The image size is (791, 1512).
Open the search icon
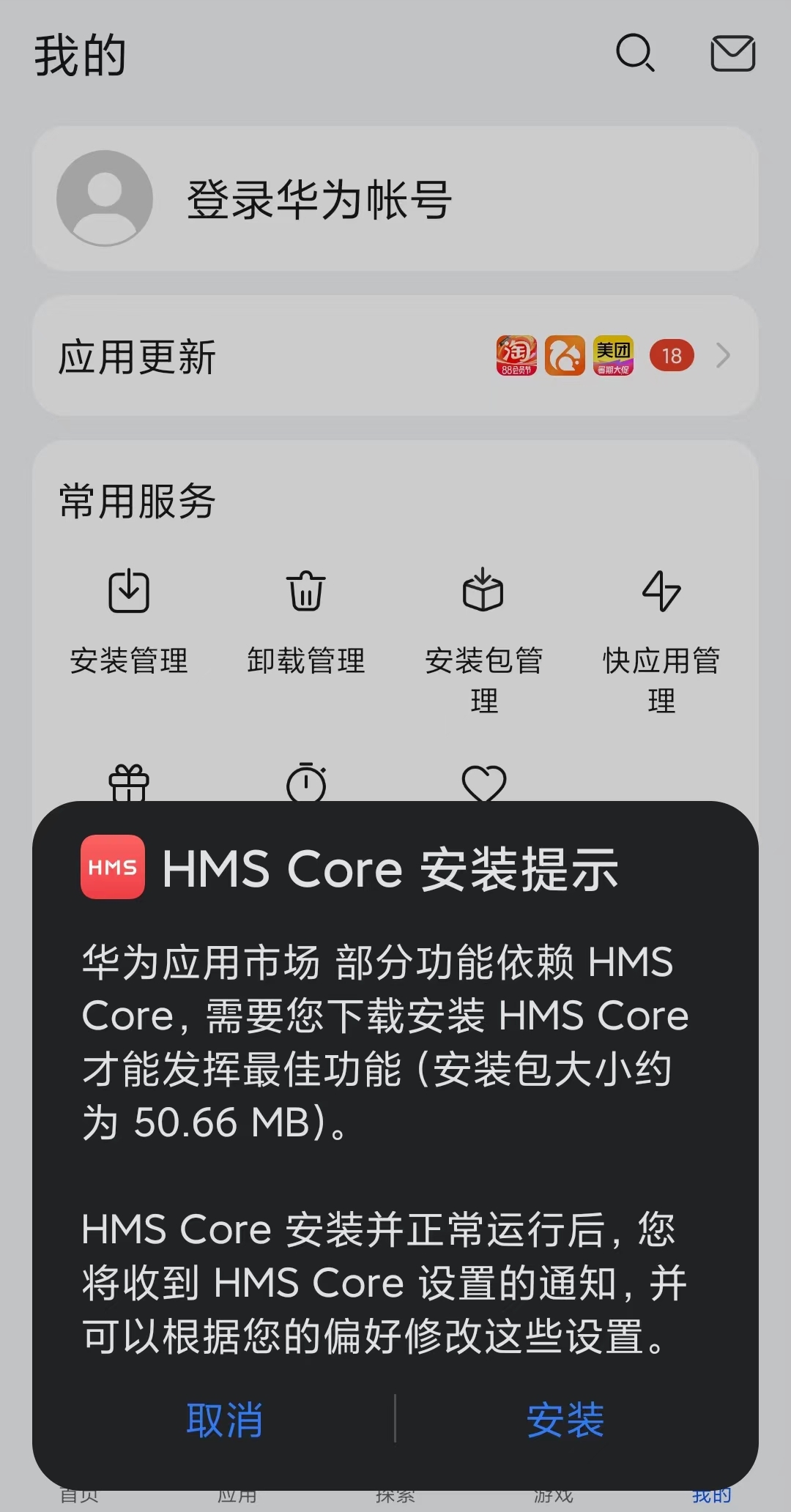click(x=634, y=53)
